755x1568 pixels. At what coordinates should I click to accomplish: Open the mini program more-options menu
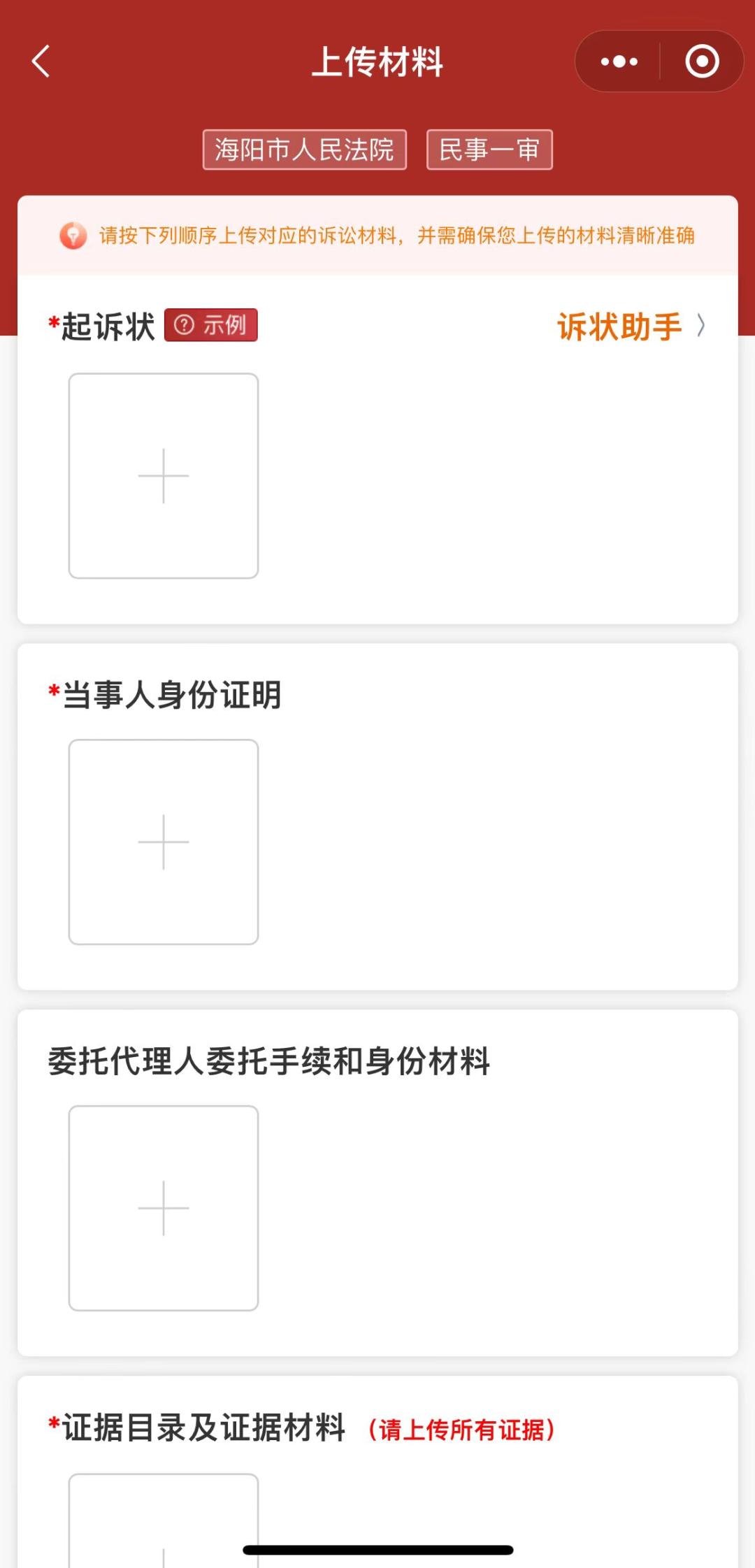click(x=619, y=62)
